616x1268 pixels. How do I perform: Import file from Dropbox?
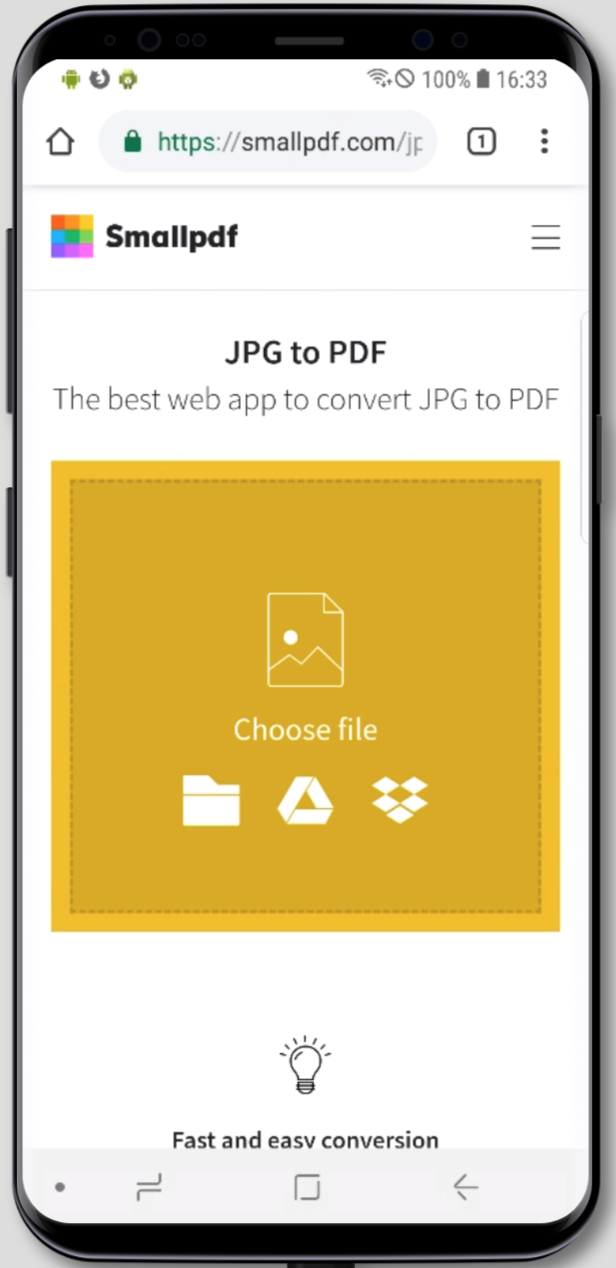[x=400, y=800]
